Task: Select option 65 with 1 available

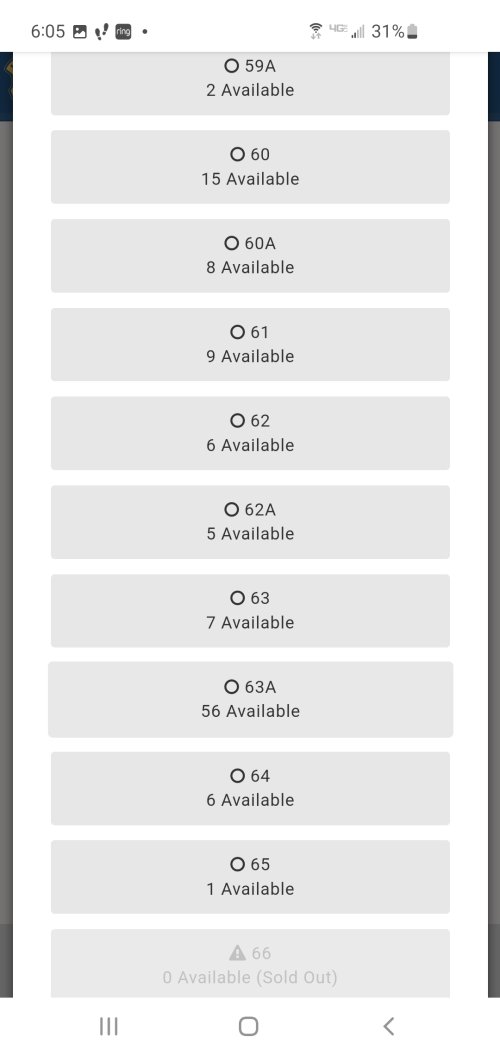Action: [250, 877]
